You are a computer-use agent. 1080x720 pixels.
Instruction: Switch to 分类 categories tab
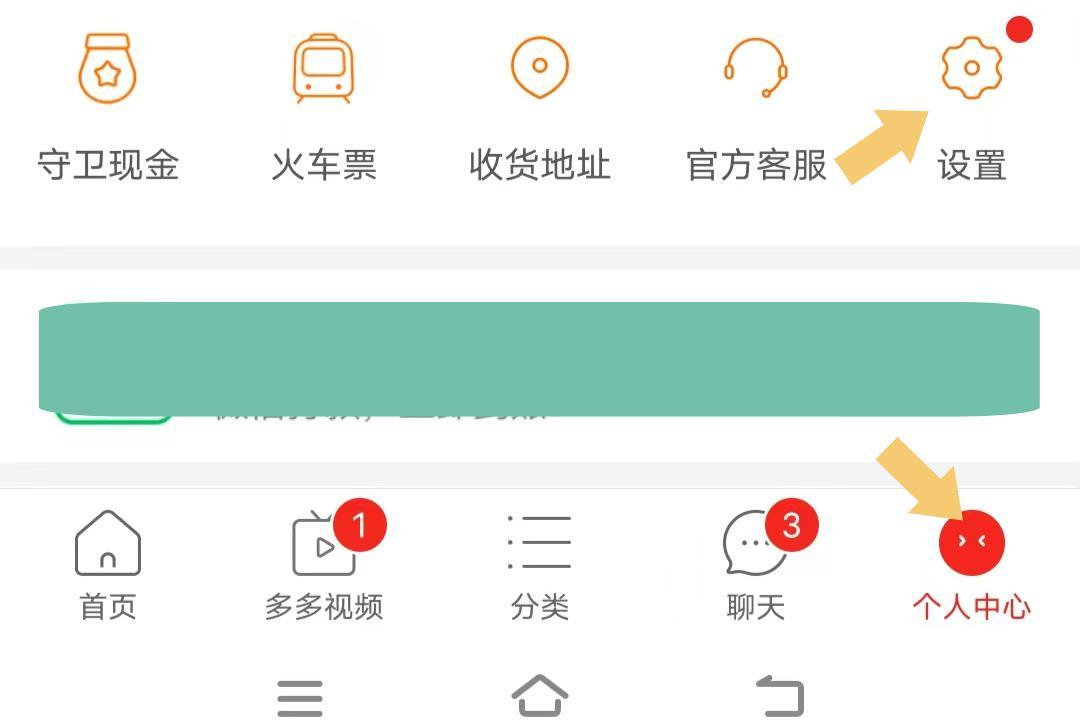tap(539, 565)
